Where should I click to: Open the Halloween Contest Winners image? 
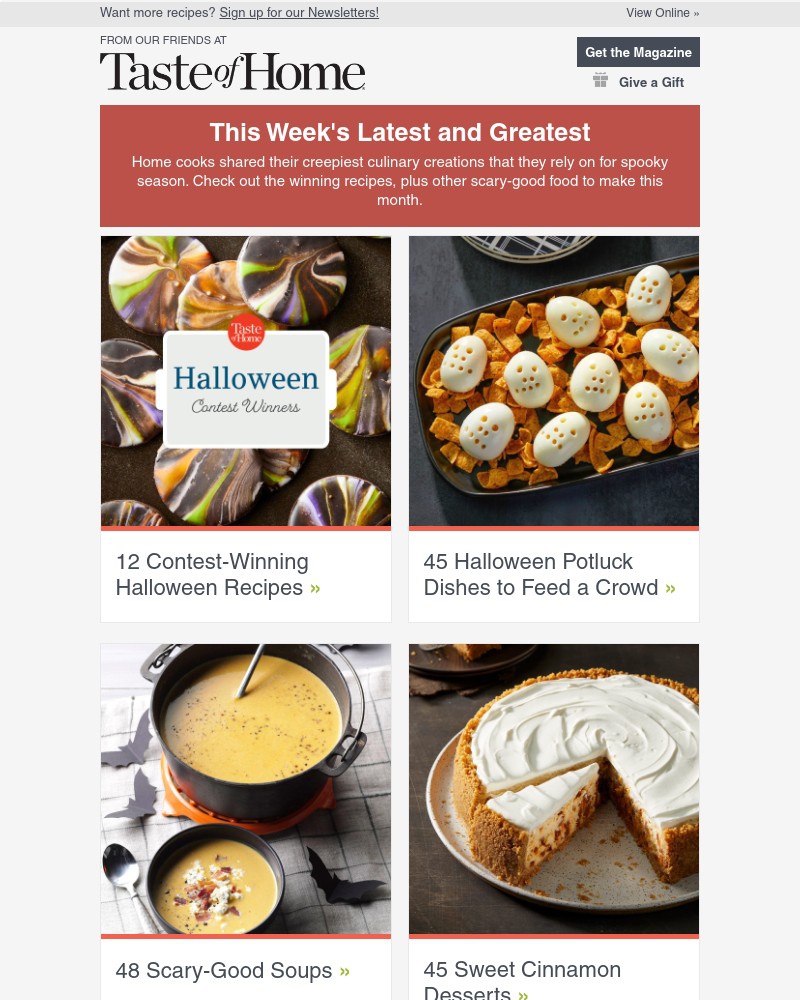246,381
